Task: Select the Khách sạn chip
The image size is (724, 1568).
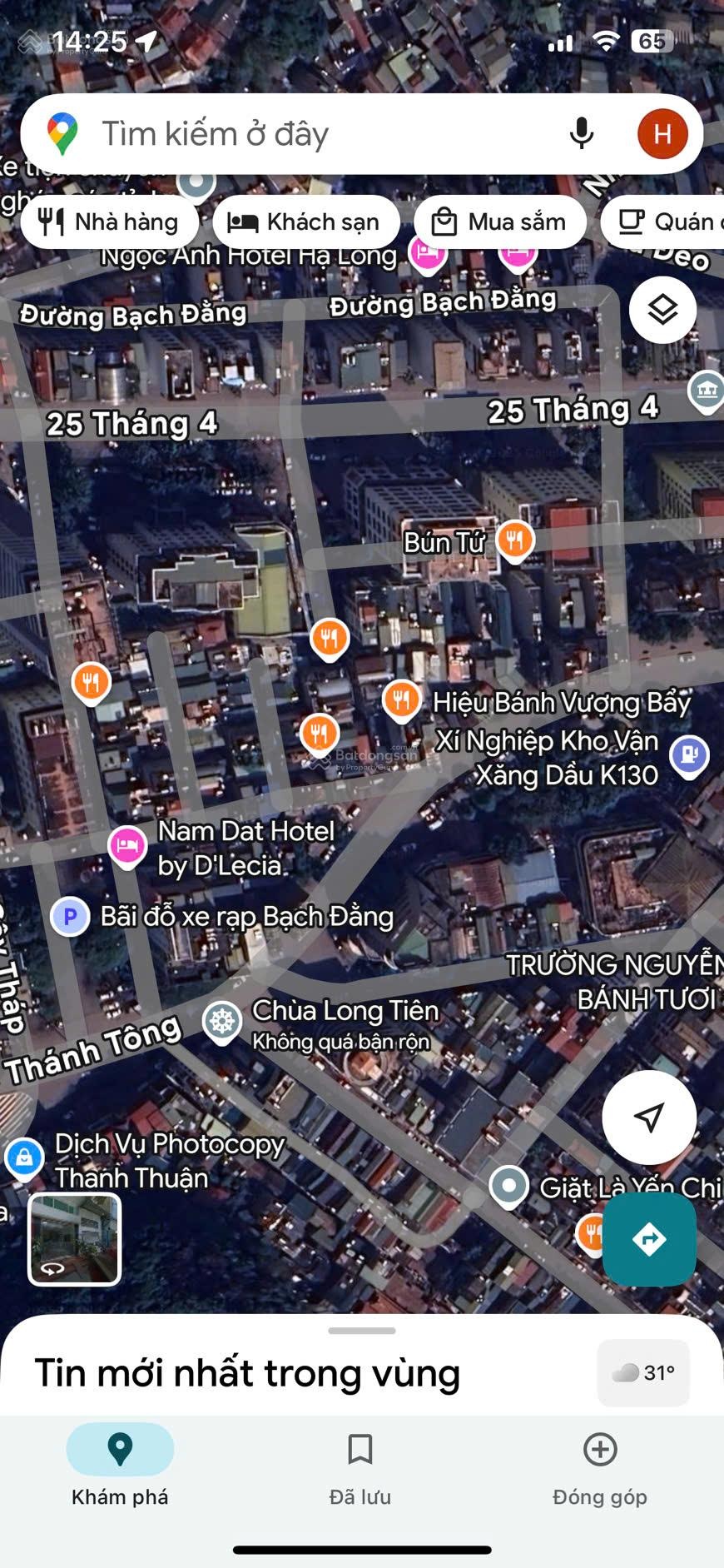Action: (306, 222)
